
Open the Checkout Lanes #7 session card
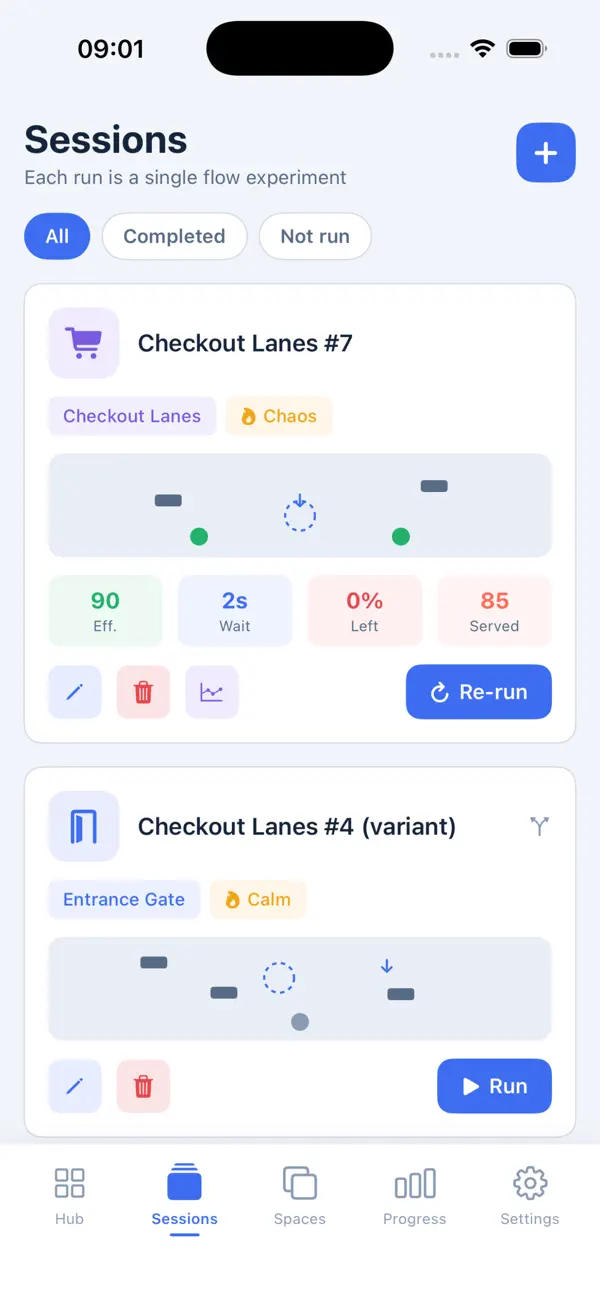point(300,514)
